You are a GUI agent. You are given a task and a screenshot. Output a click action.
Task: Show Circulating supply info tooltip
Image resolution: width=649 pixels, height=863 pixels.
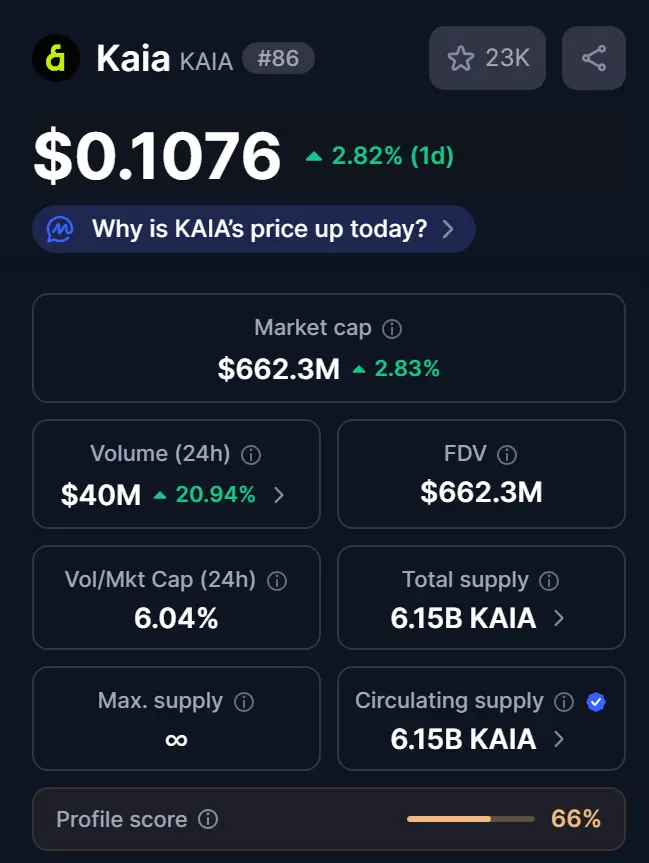point(564,702)
